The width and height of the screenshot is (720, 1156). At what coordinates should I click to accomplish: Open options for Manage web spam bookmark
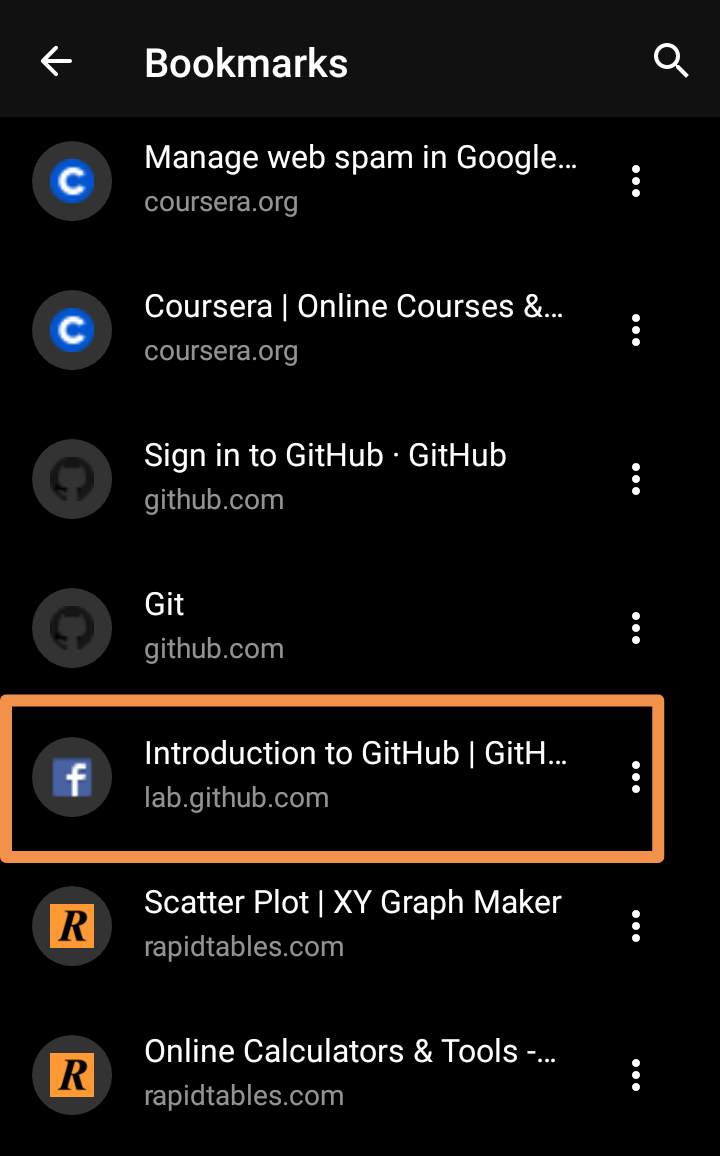(635, 181)
